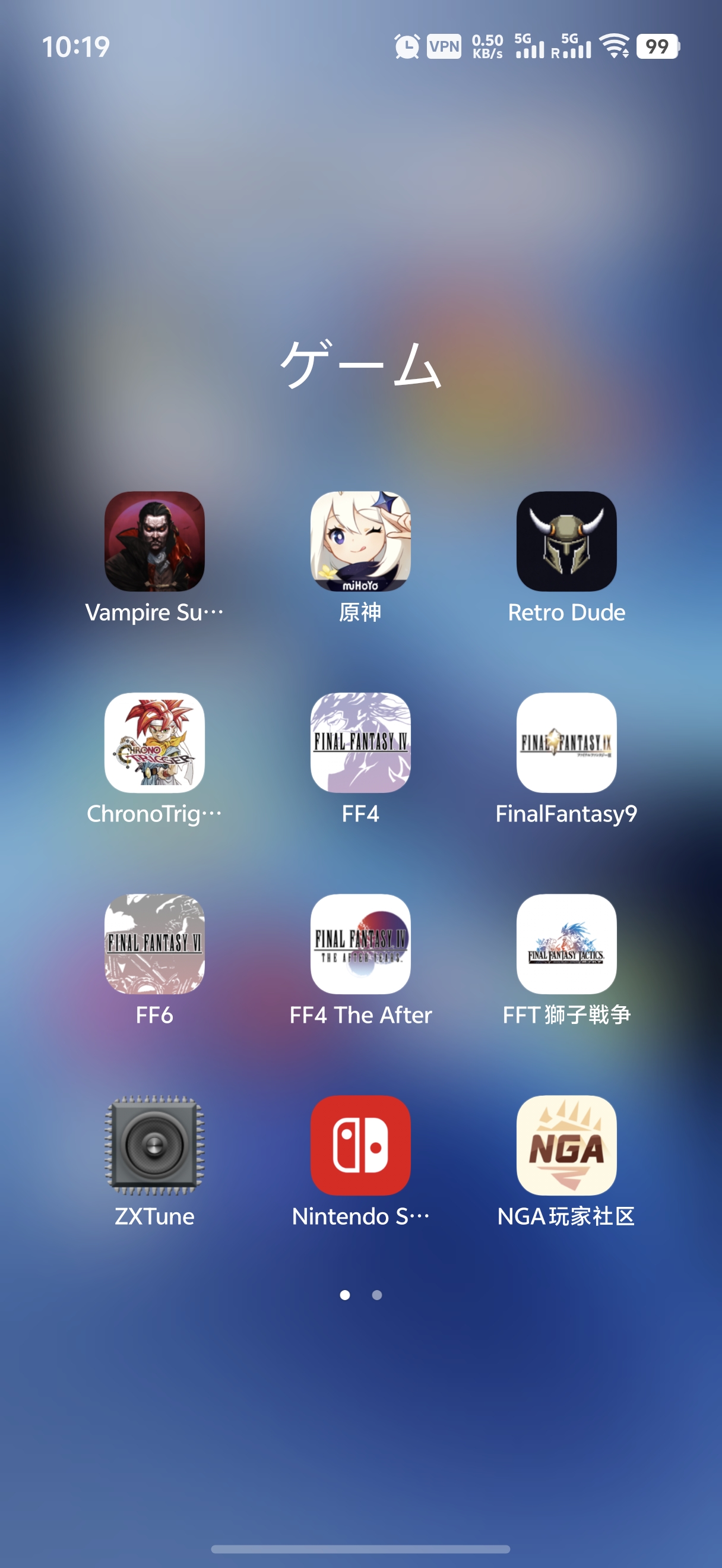Tap the ゲーム folder title to rename

[x=360, y=364]
